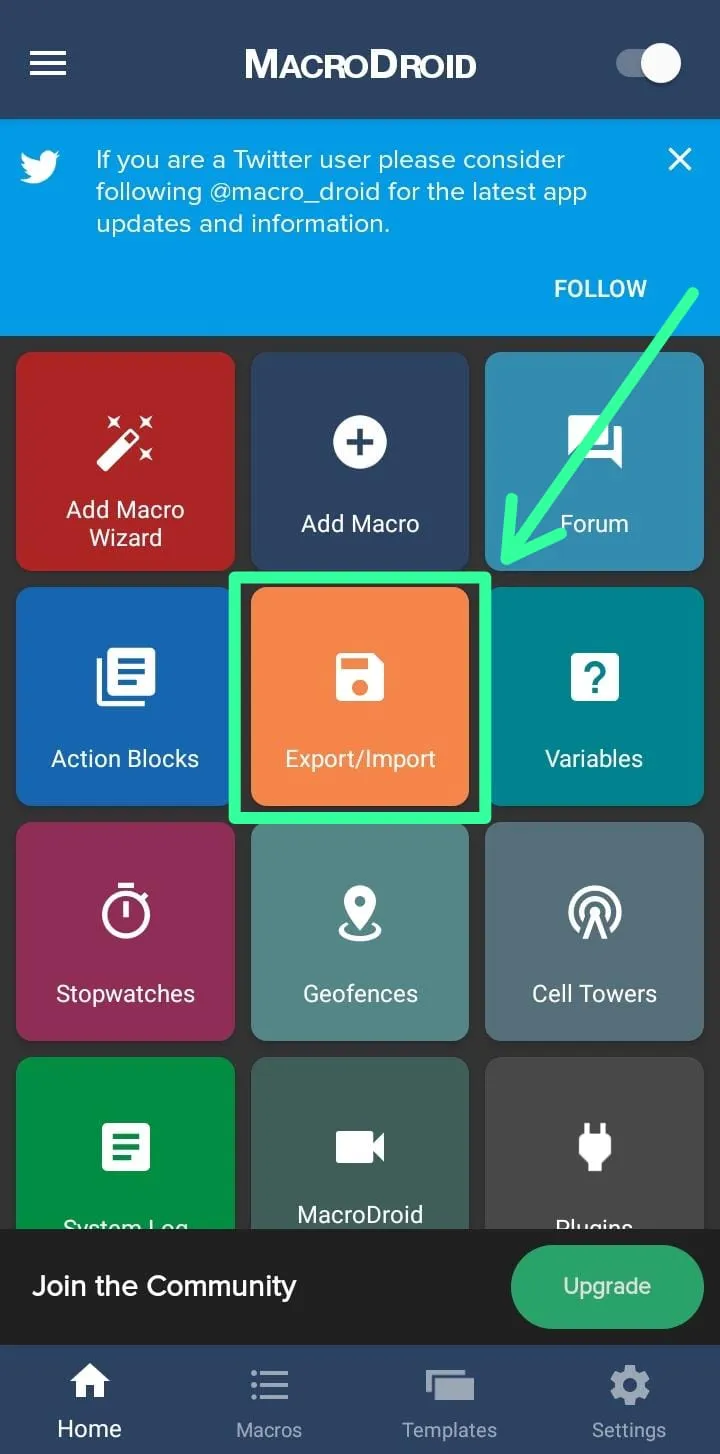
Task: Open the Geofences tile
Action: [x=360, y=931]
